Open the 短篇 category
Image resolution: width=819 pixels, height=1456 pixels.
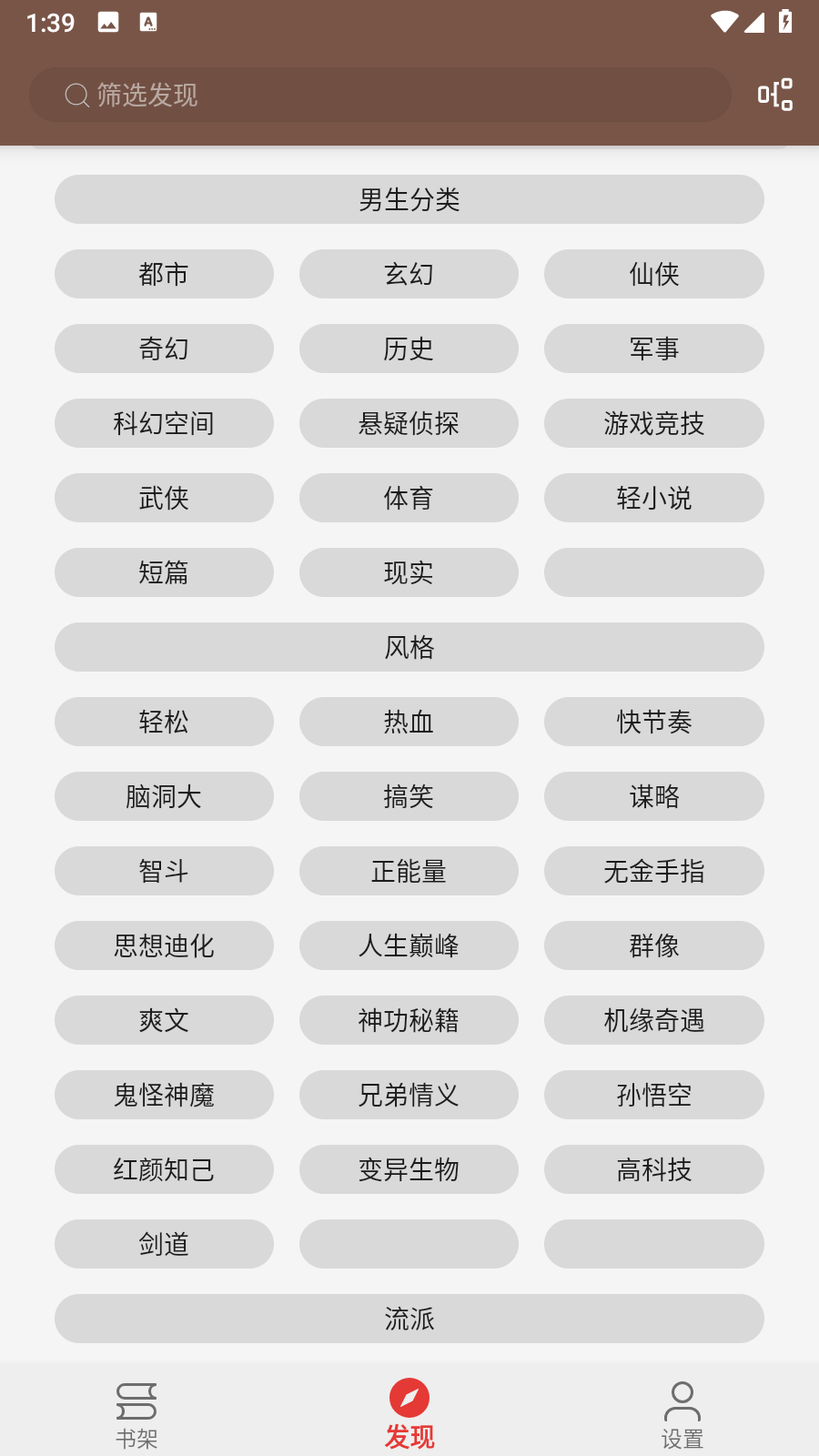[x=164, y=572]
